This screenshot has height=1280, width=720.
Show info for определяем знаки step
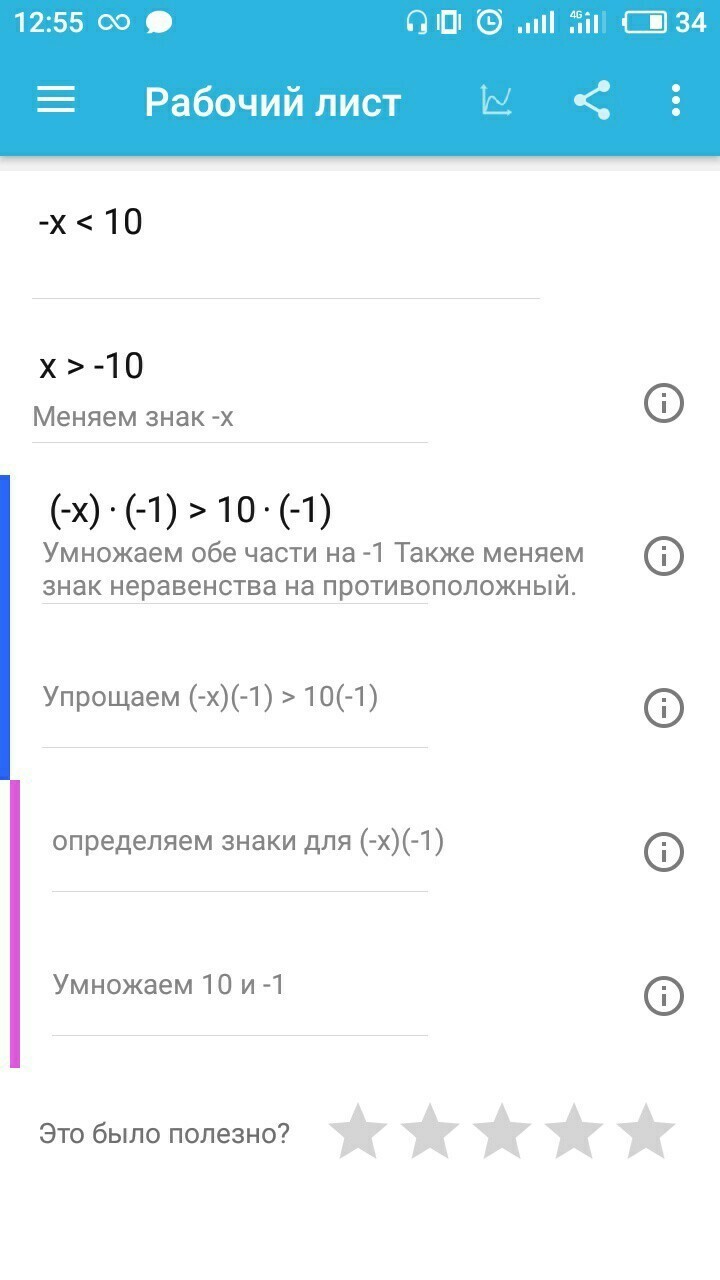tap(663, 851)
